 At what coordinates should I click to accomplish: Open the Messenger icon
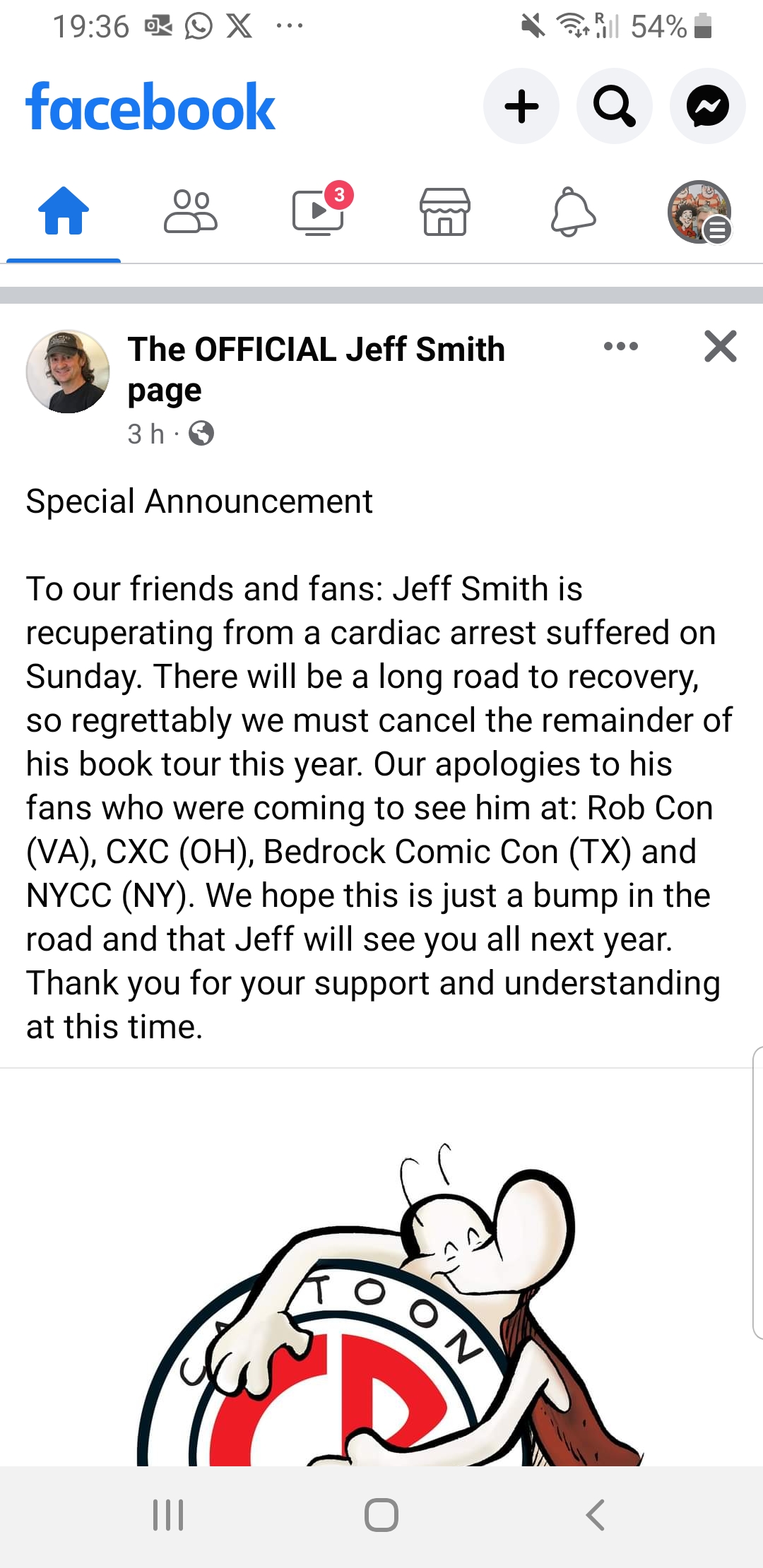click(707, 106)
